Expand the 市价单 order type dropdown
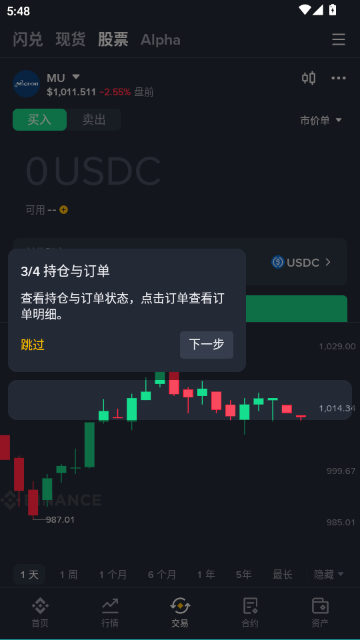Viewport: 360px width, 640px height. tap(321, 120)
